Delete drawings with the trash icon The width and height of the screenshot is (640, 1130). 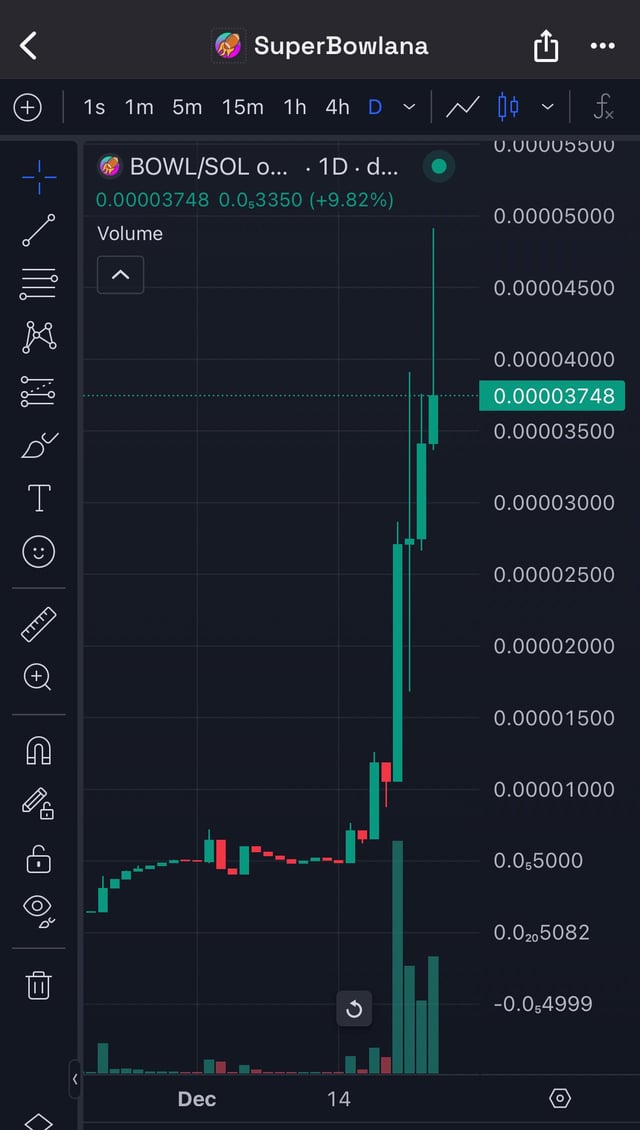(39, 985)
